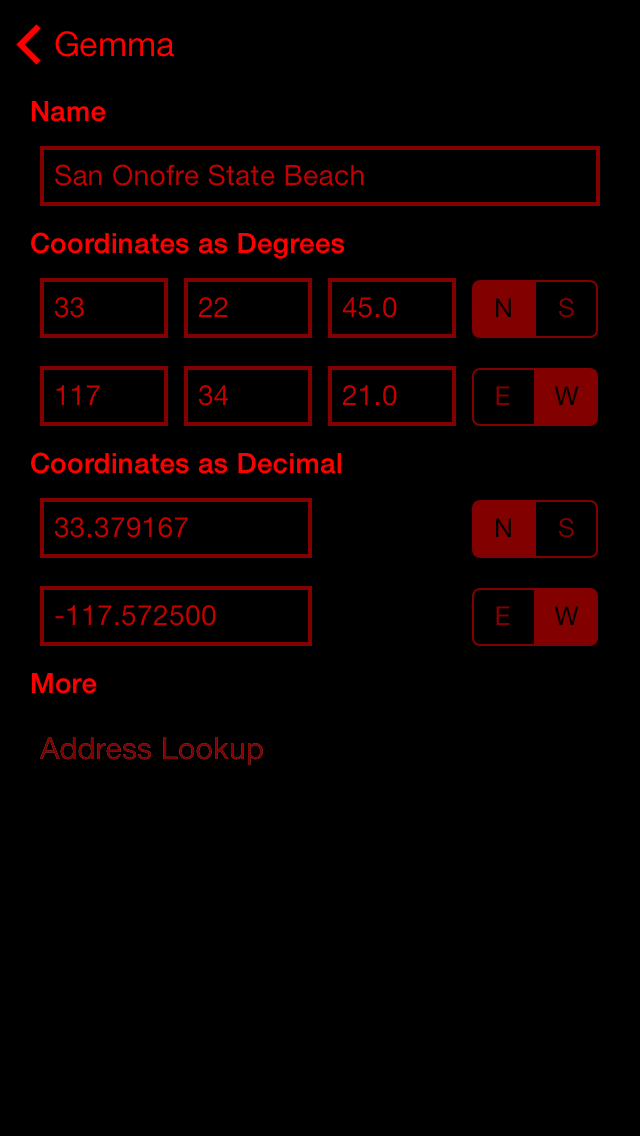The height and width of the screenshot is (1136, 640).
Task: Edit longitude degrees field showing 117
Action: pos(104,396)
